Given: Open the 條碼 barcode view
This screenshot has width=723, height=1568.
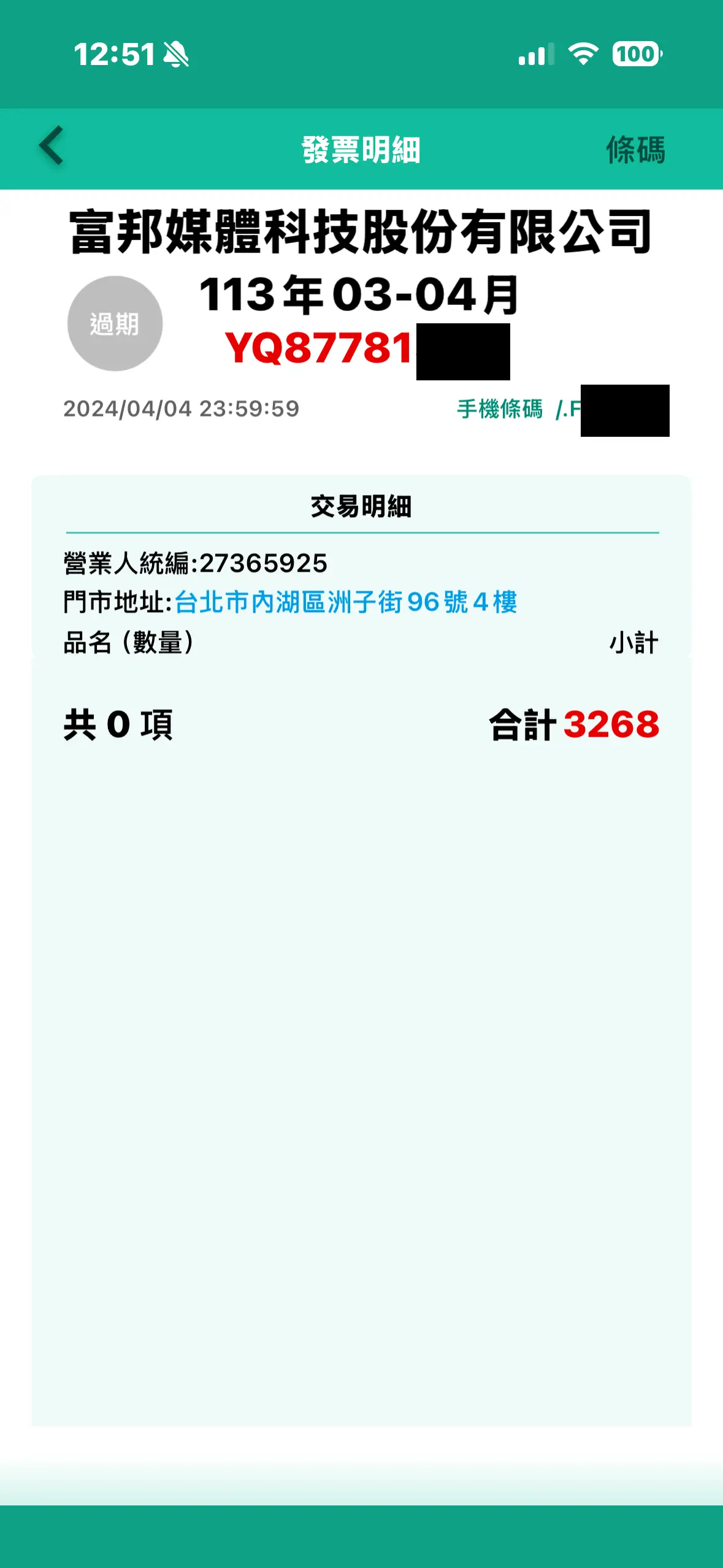Looking at the screenshot, I should click(635, 150).
